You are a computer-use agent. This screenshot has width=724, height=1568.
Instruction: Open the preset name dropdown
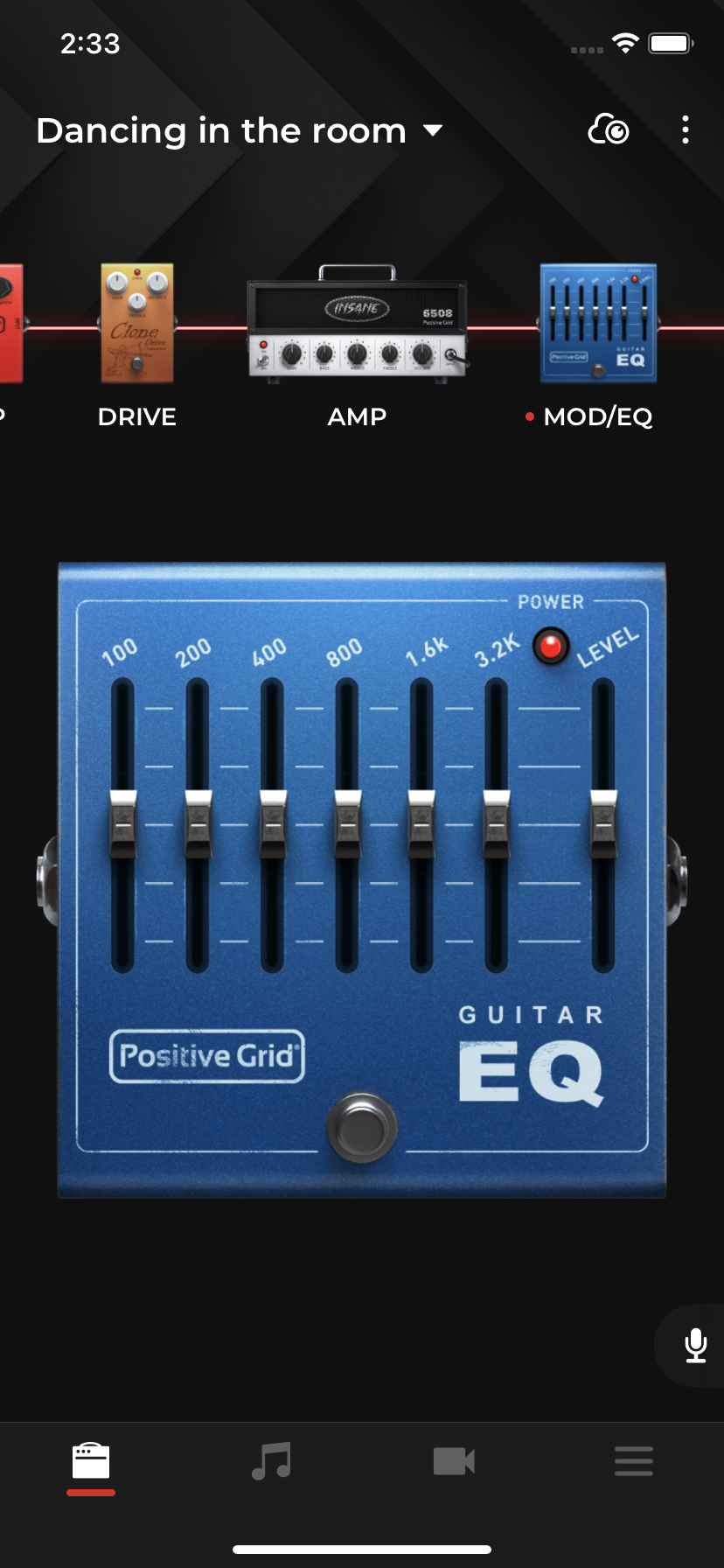pos(433,131)
